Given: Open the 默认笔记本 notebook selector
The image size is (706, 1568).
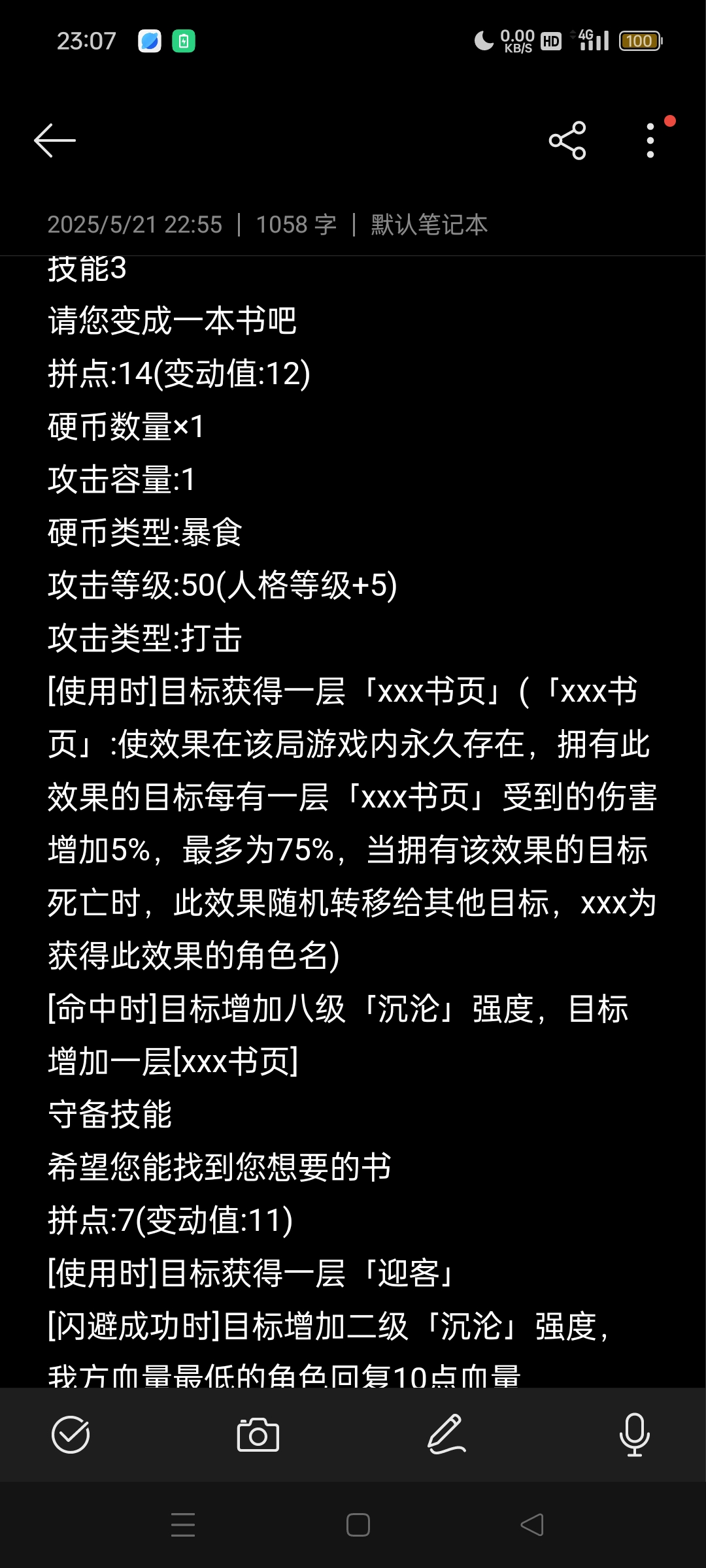Looking at the screenshot, I should [429, 225].
